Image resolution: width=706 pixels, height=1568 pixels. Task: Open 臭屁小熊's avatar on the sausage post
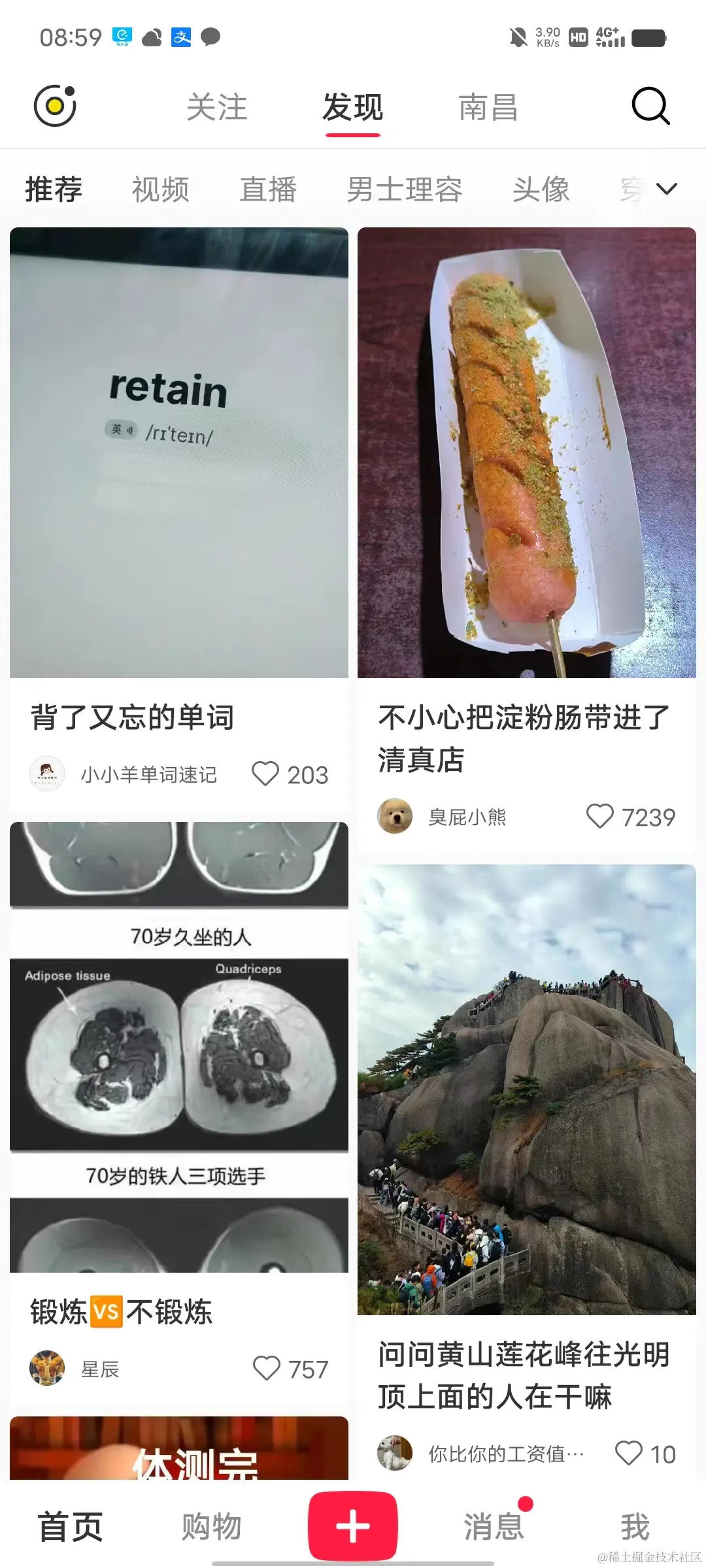pos(395,816)
